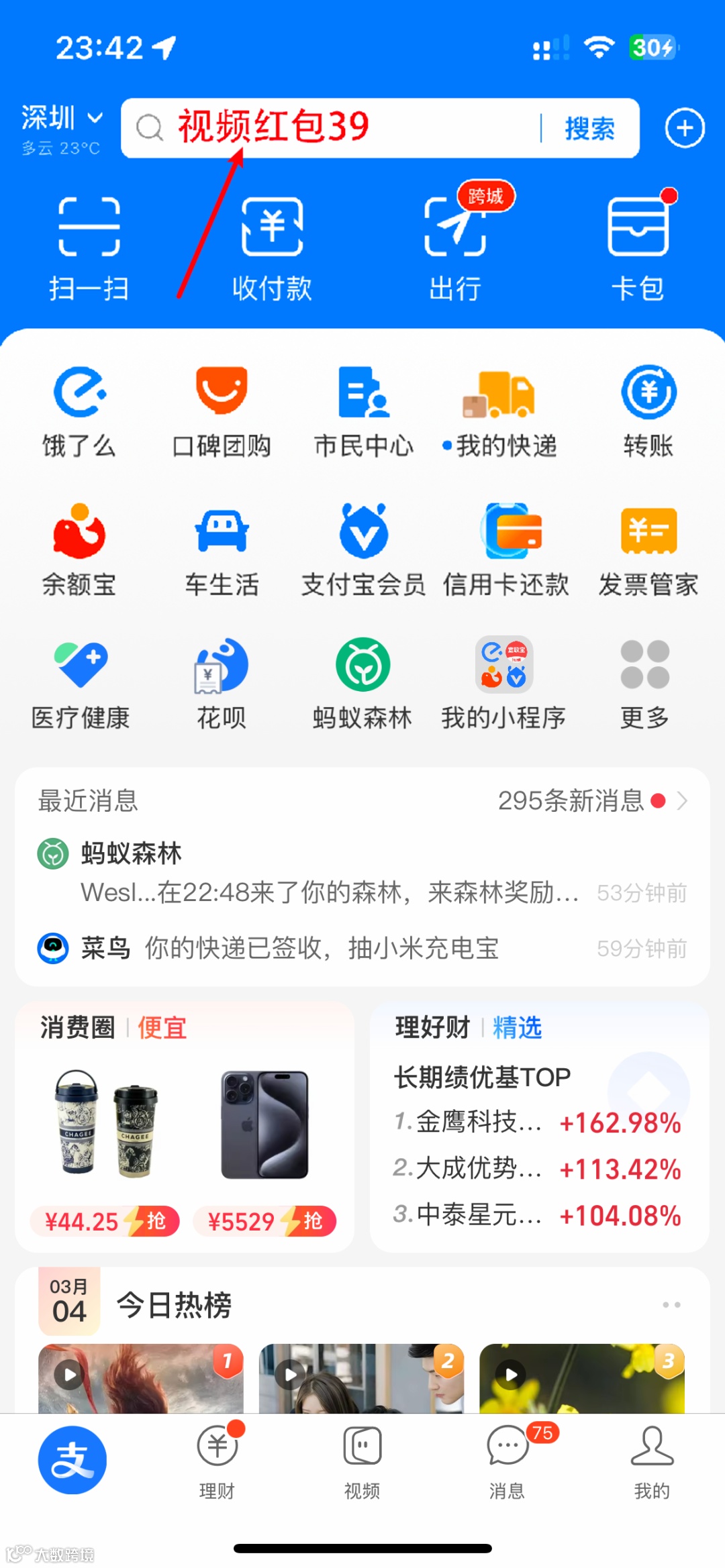Grab the ¥5529 iPhone deal
Viewport: 725px width, 1568px height.
pyautogui.click(x=264, y=1220)
